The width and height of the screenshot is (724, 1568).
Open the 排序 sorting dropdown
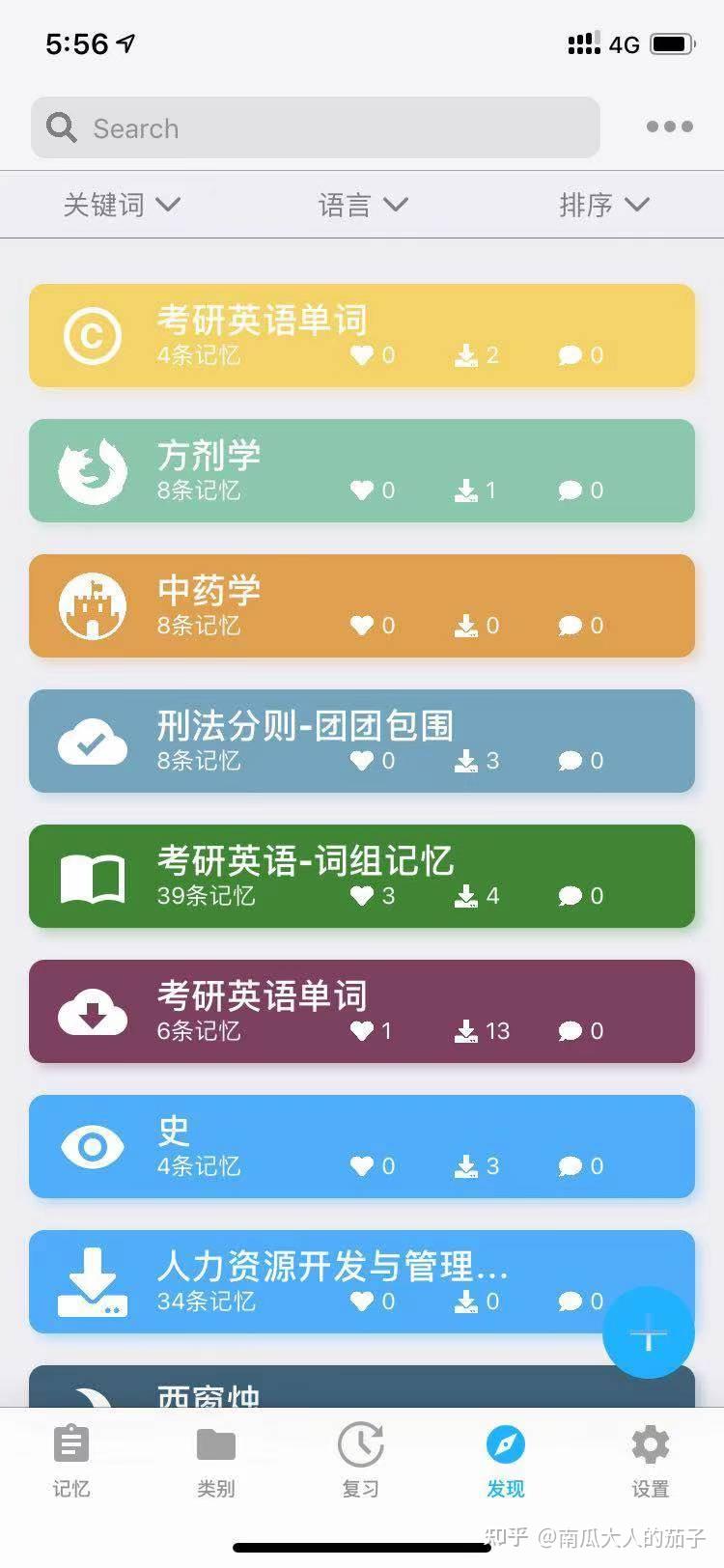click(x=605, y=205)
